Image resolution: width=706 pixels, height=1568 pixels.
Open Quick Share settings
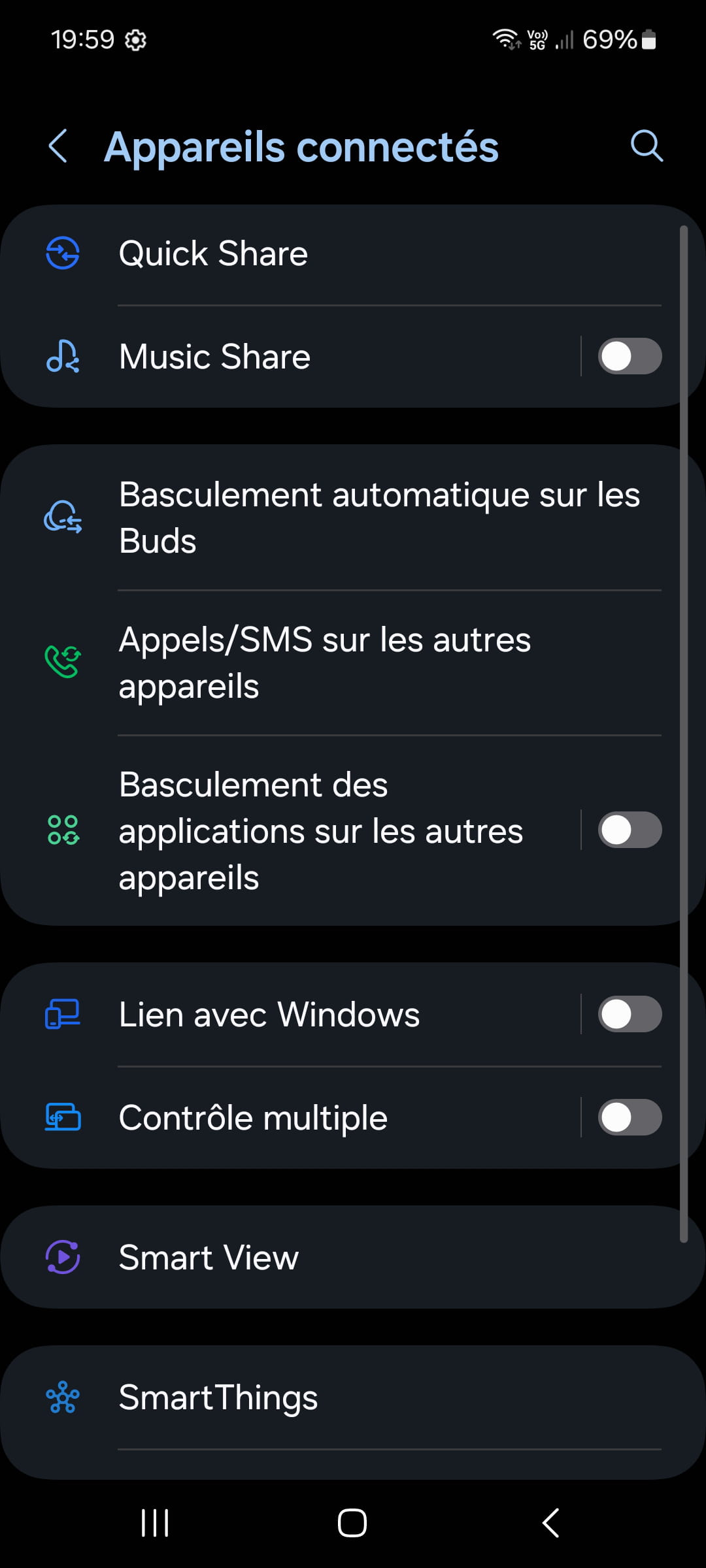point(353,254)
